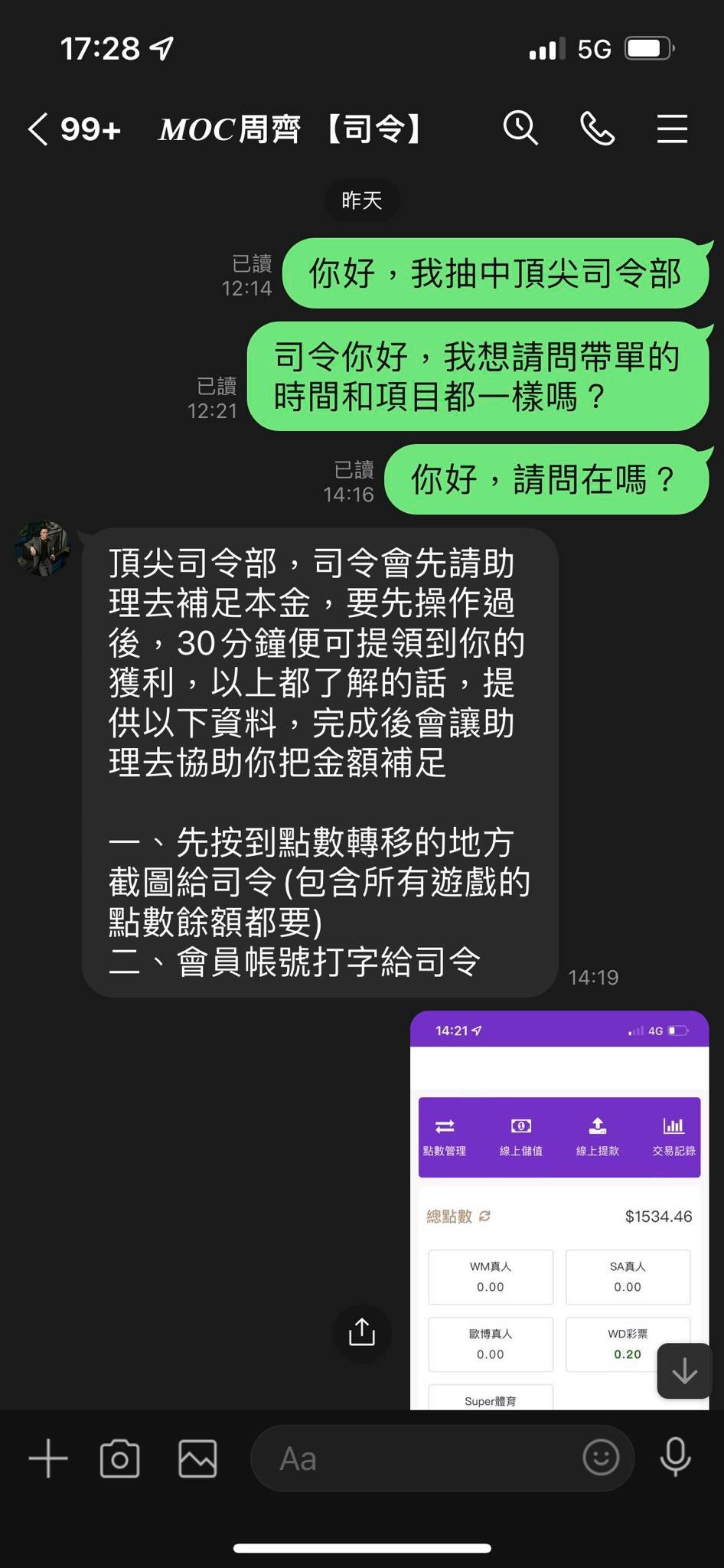Select the 點數管理 option in the screenshot

tap(444, 1135)
